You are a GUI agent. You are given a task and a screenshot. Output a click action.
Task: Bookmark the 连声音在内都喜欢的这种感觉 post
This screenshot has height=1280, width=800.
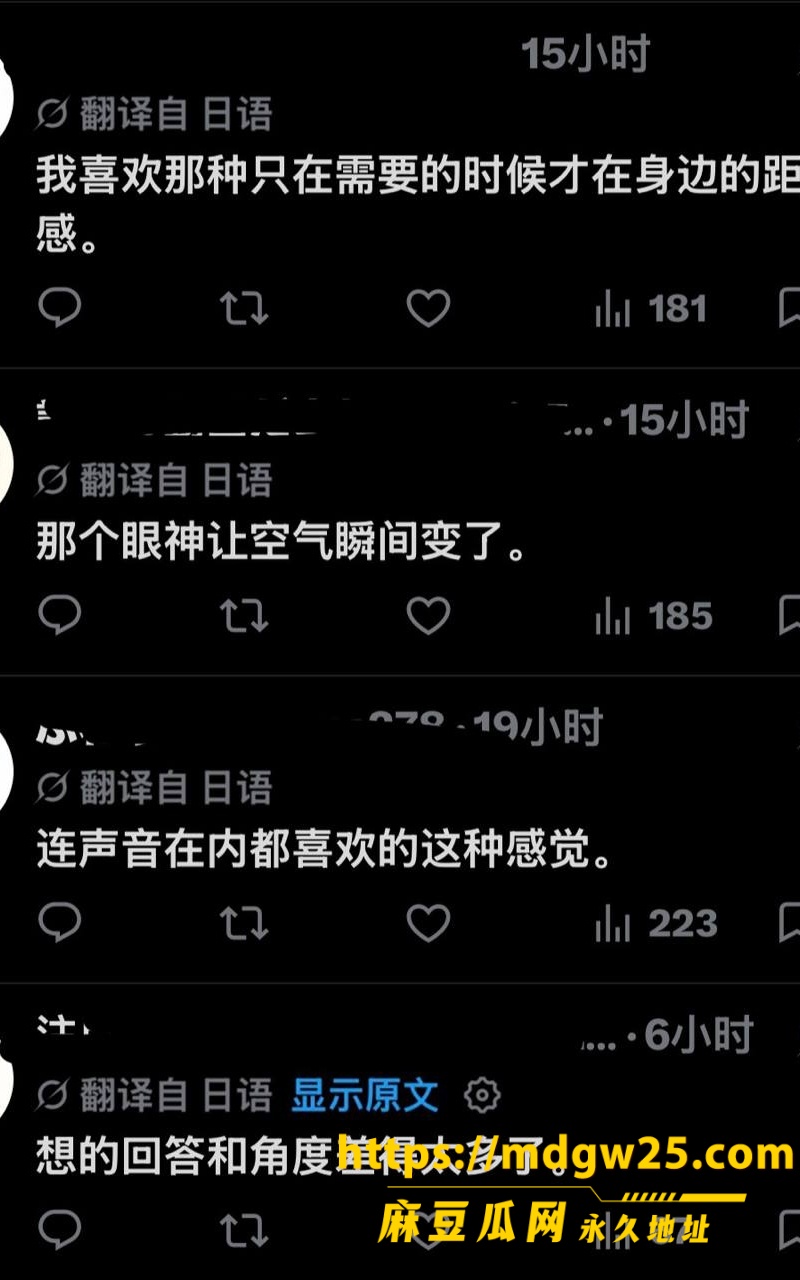(x=789, y=922)
